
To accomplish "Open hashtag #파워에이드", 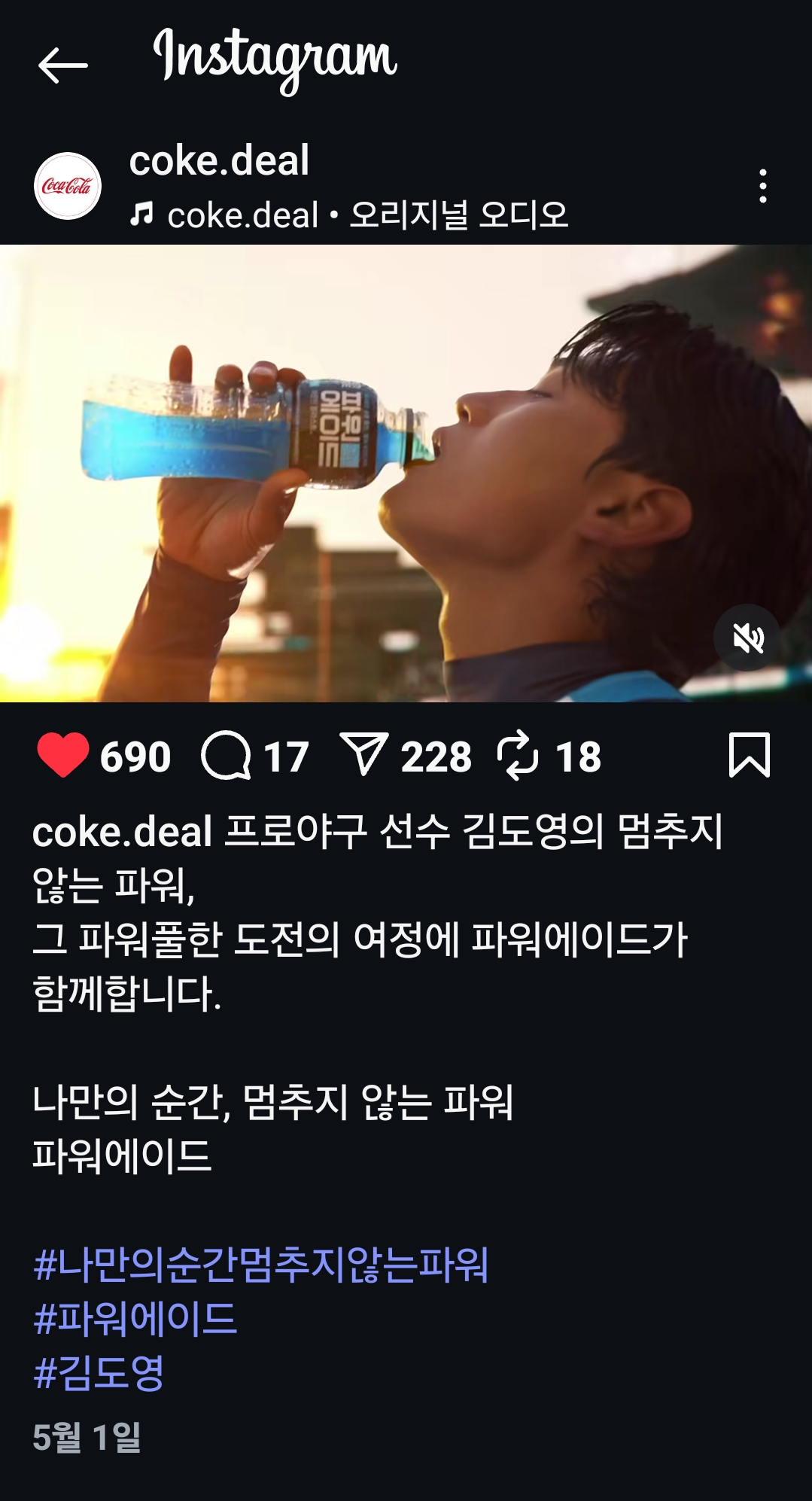I will coord(135,1319).
